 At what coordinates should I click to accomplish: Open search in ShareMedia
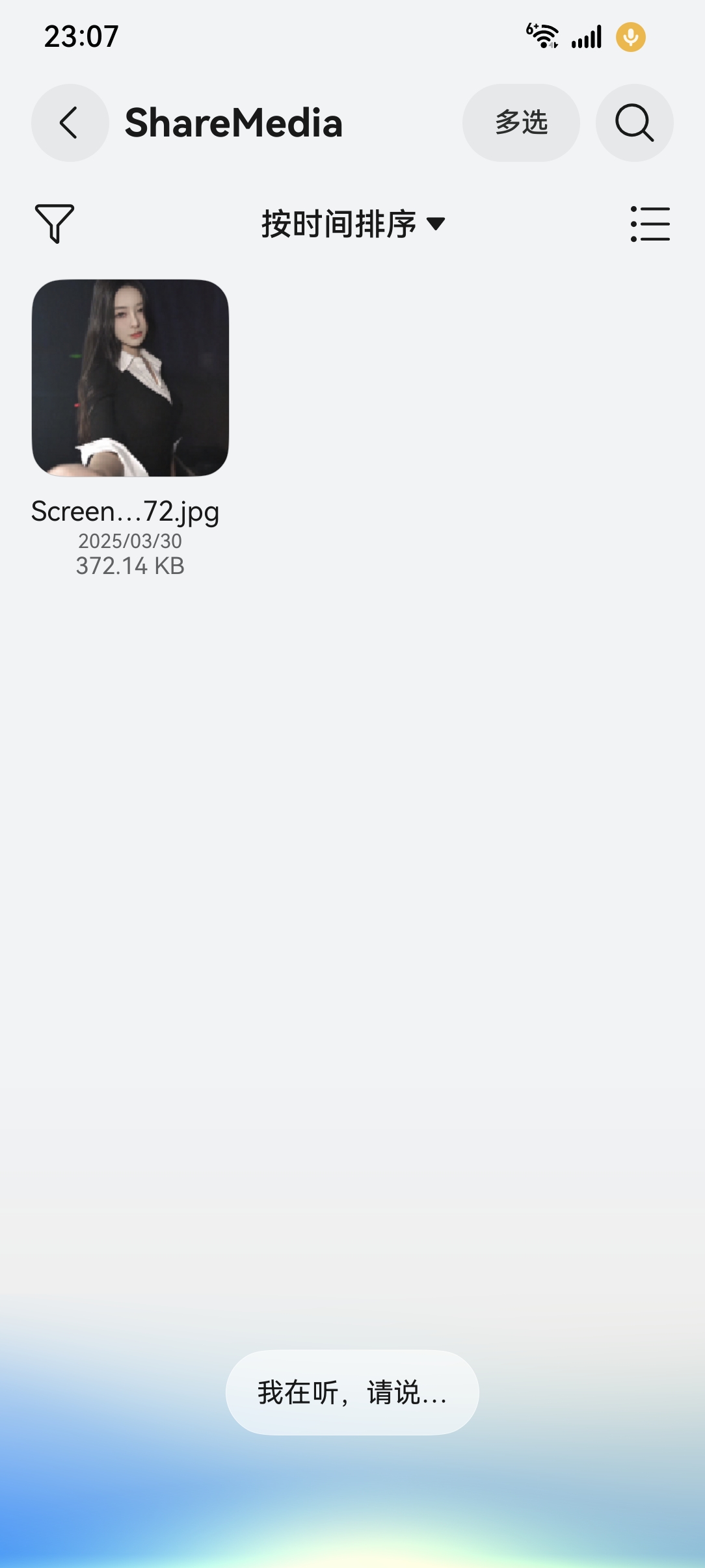[634, 123]
